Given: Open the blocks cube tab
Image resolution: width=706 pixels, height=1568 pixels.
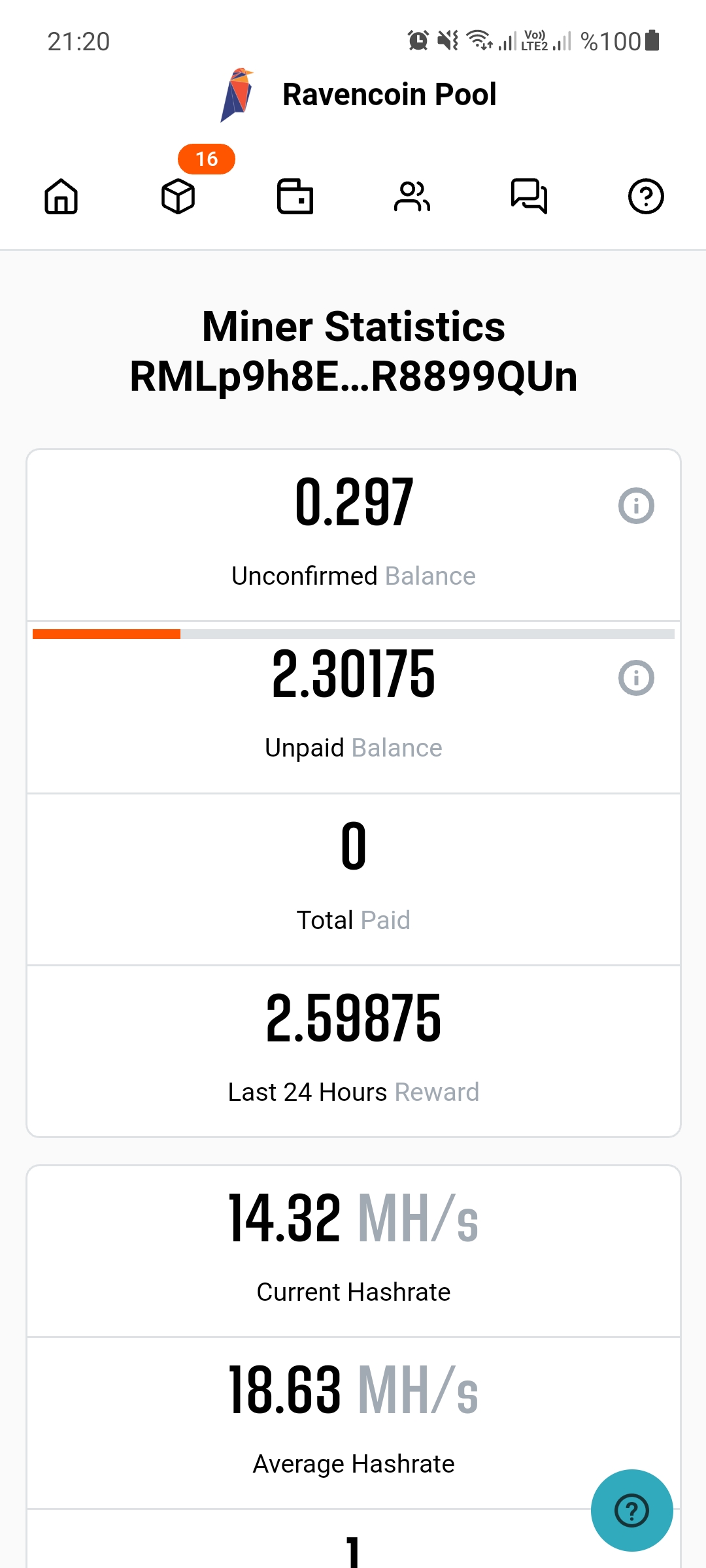Looking at the screenshot, I should 178,196.
